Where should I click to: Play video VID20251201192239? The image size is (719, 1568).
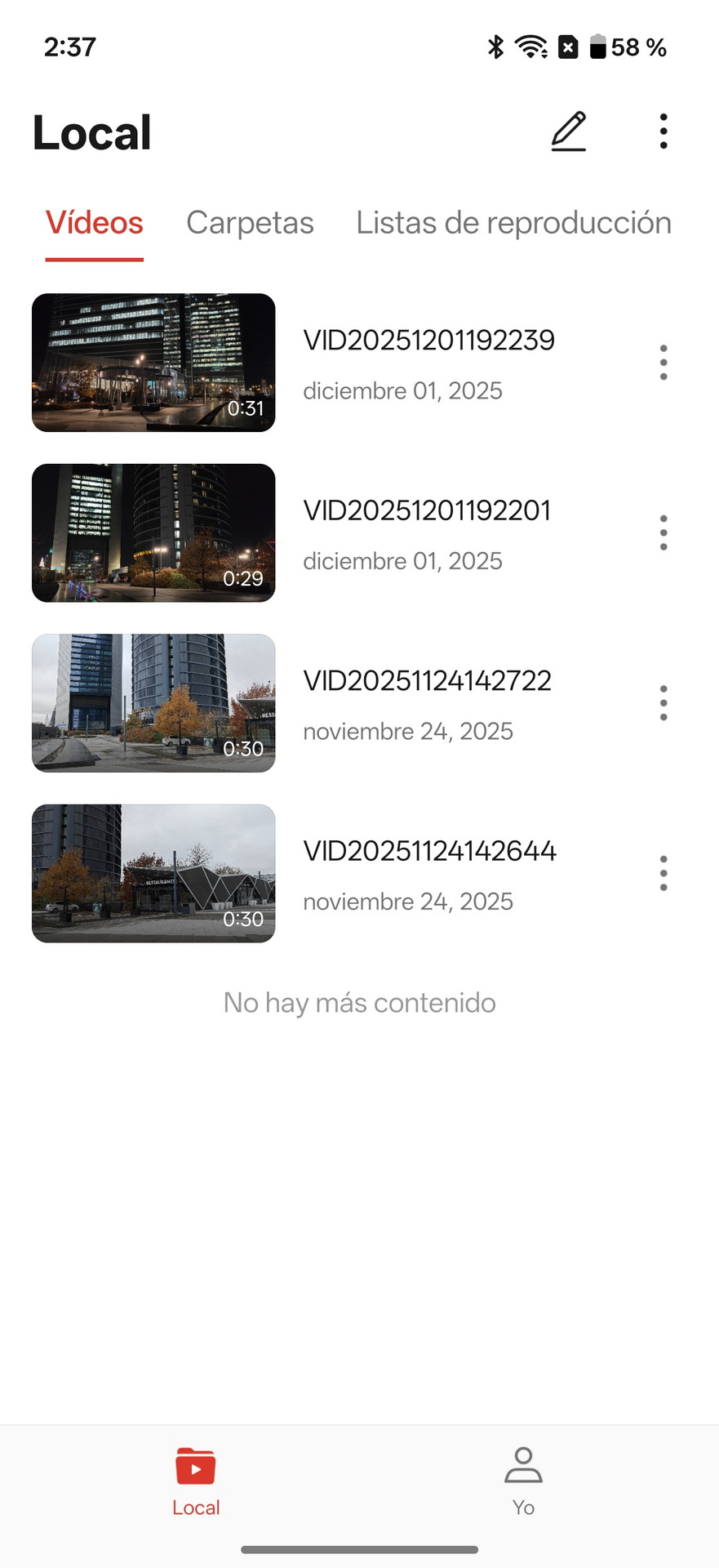click(x=153, y=363)
